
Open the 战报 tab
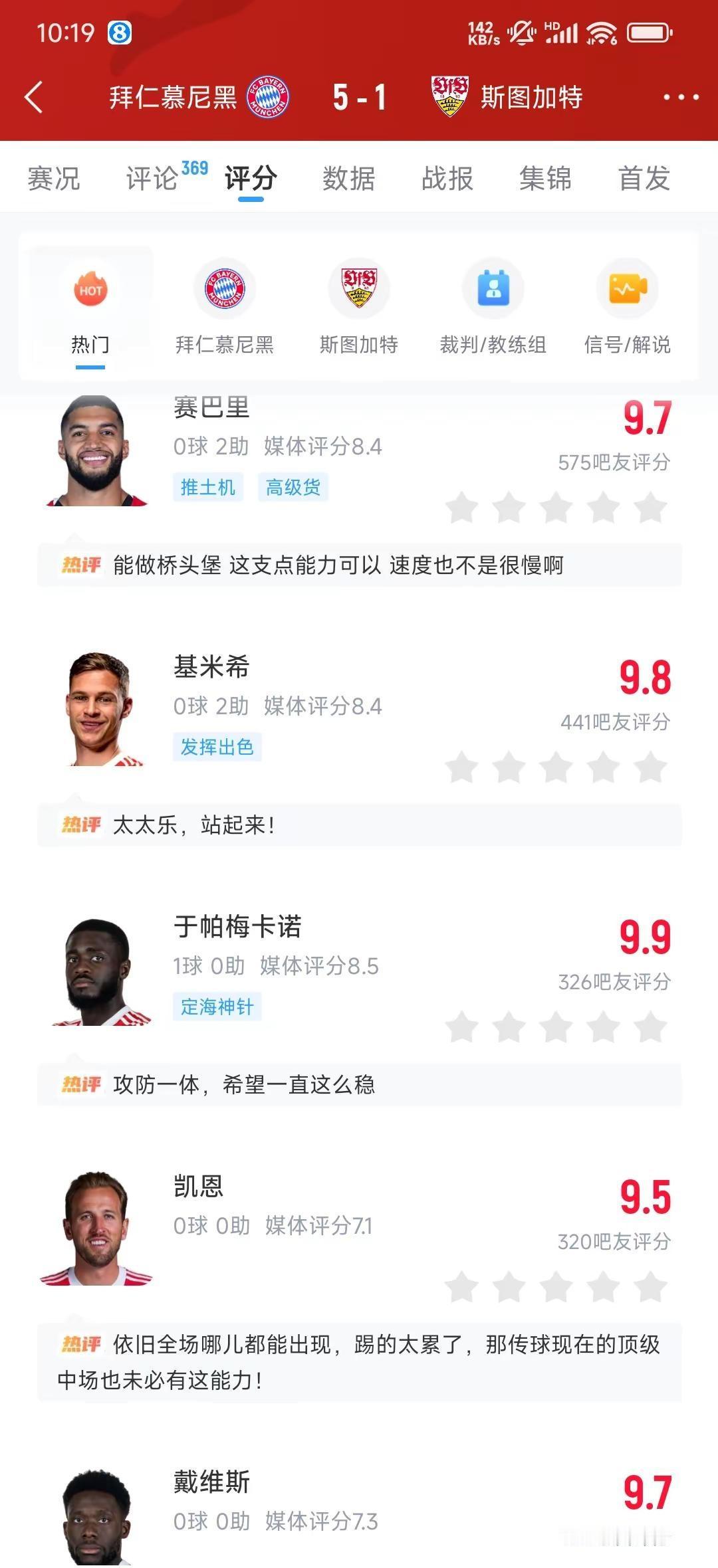[x=447, y=178]
